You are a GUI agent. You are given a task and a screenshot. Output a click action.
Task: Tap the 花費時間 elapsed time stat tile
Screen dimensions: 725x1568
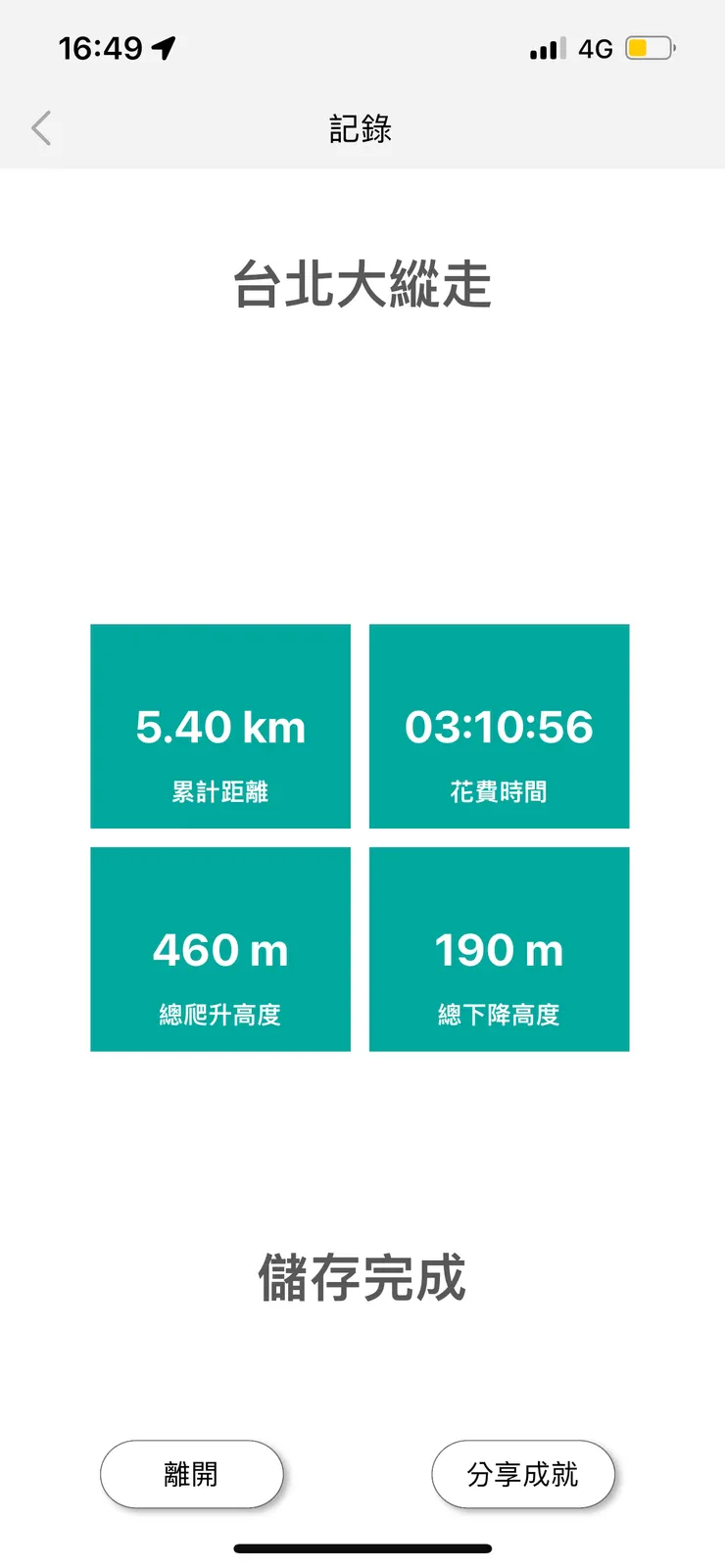click(x=499, y=726)
